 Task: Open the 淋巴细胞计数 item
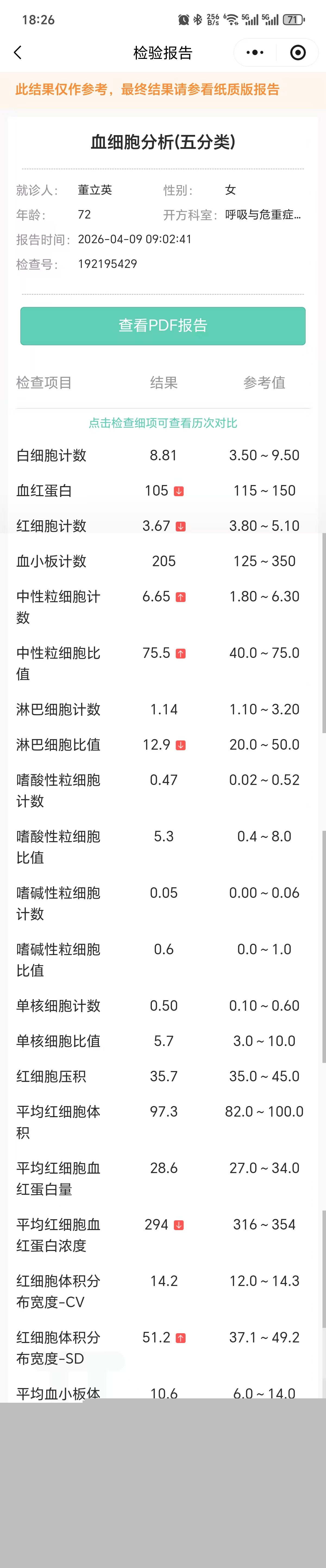coord(58,709)
